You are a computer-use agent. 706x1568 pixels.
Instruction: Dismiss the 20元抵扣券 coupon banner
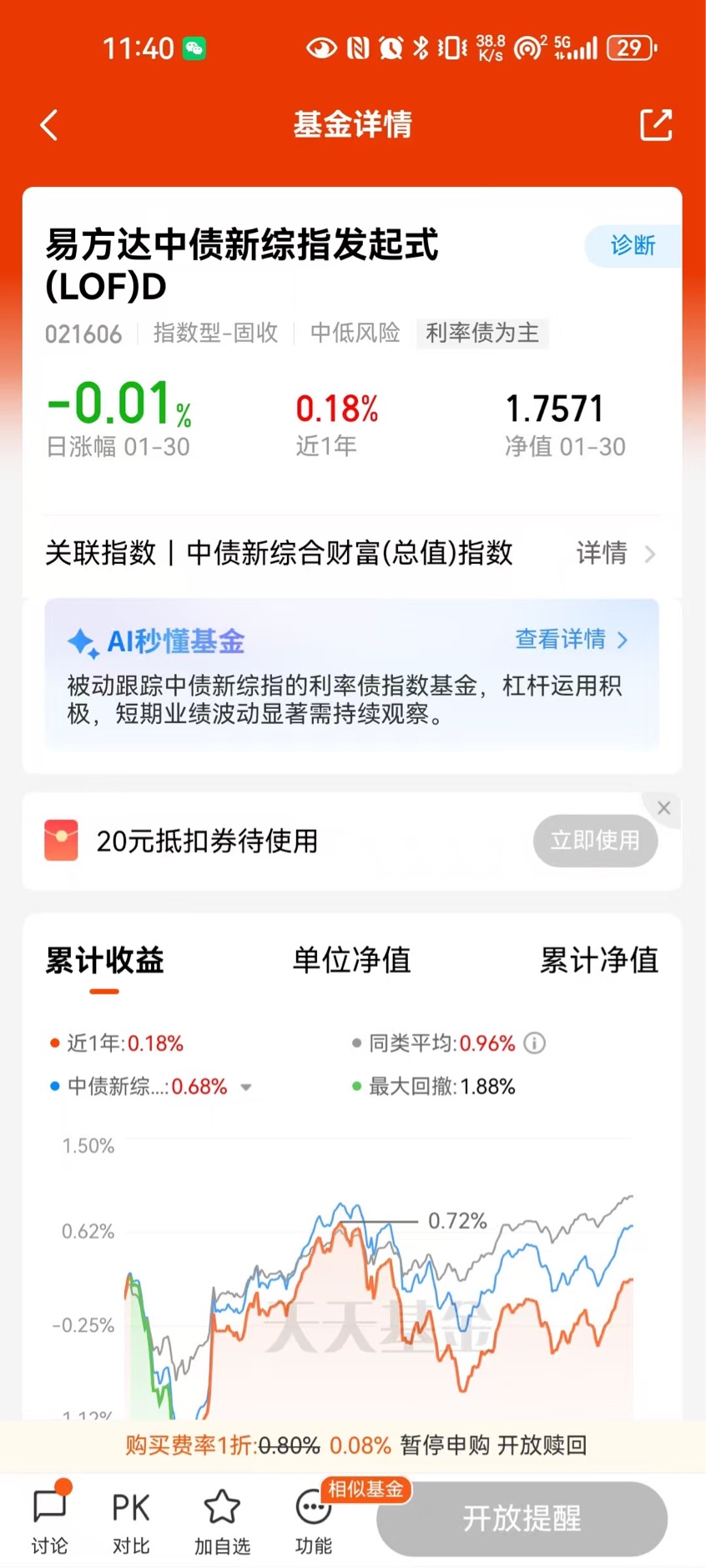click(664, 807)
